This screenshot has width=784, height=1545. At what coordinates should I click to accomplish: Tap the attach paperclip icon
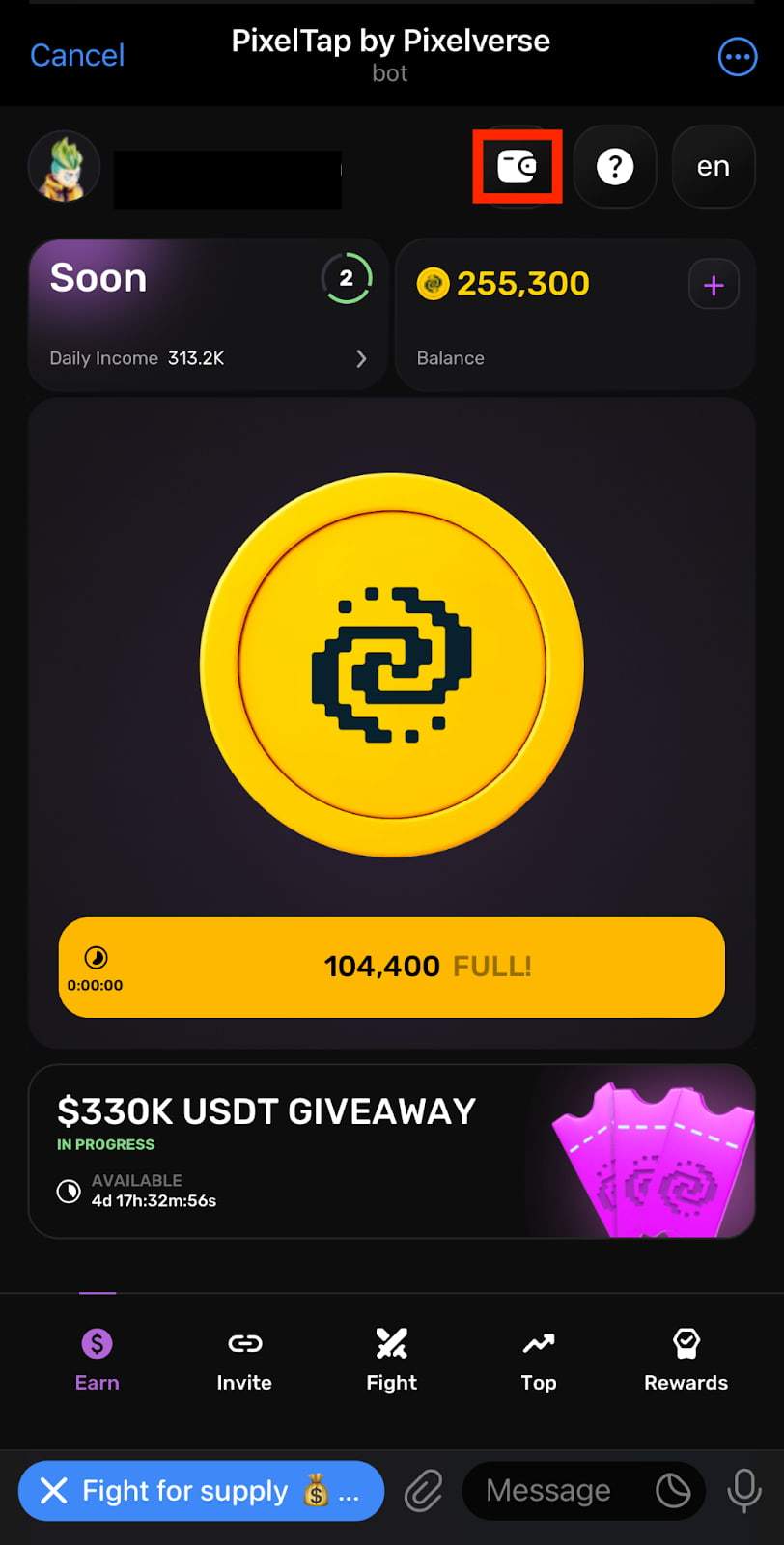coord(423,1491)
